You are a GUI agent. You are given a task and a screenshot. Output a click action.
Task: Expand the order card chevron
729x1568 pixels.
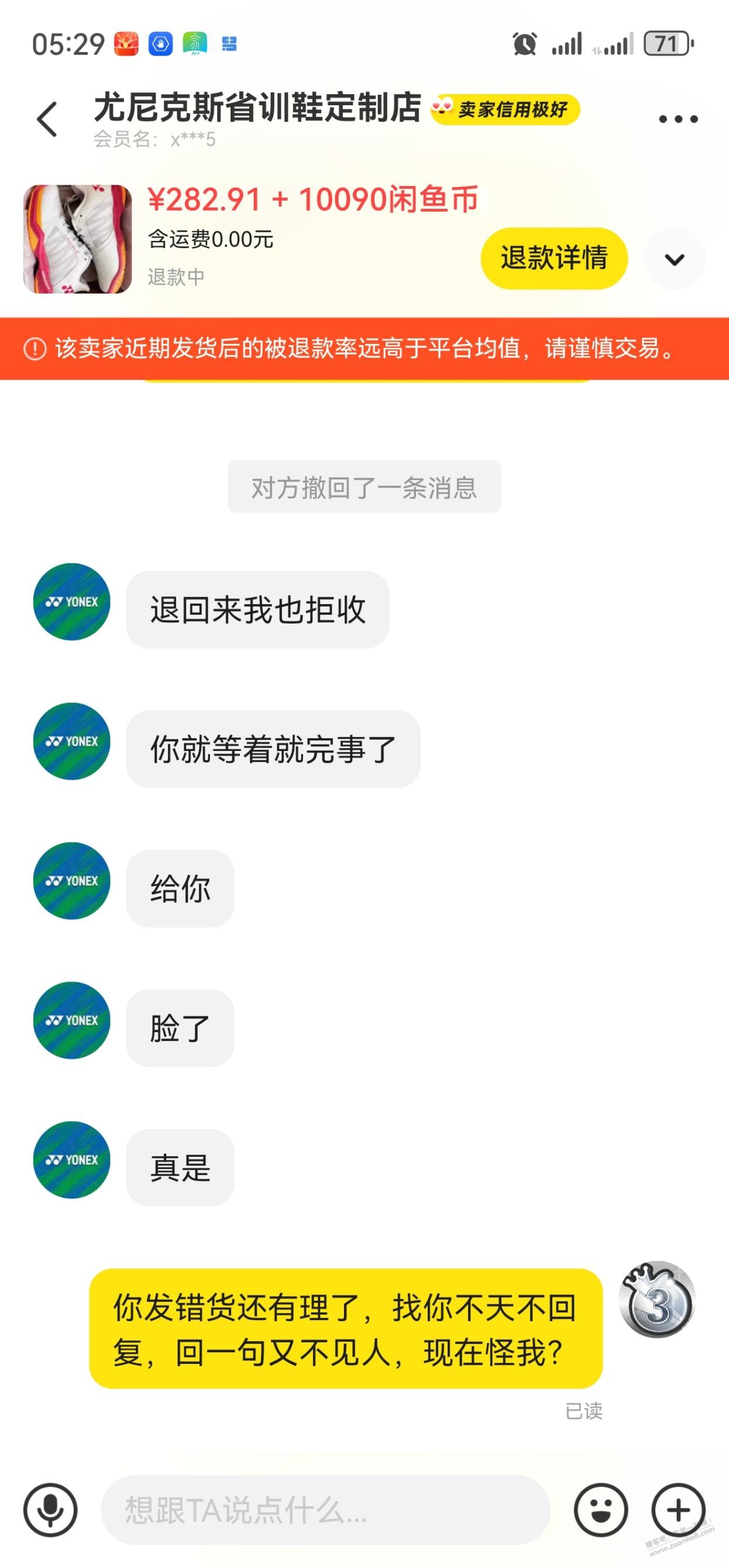pos(674,260)
